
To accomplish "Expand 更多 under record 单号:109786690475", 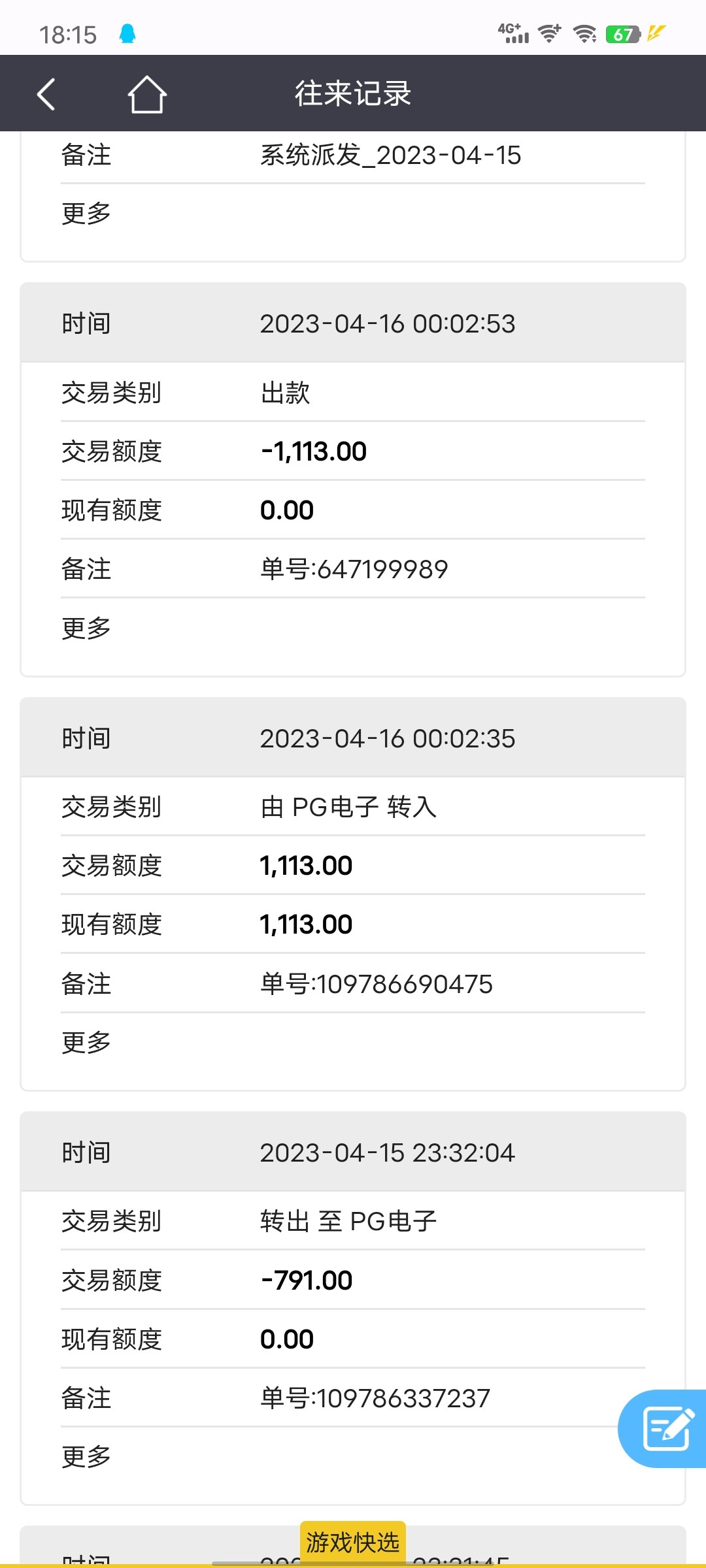I will pos(86,1042).
